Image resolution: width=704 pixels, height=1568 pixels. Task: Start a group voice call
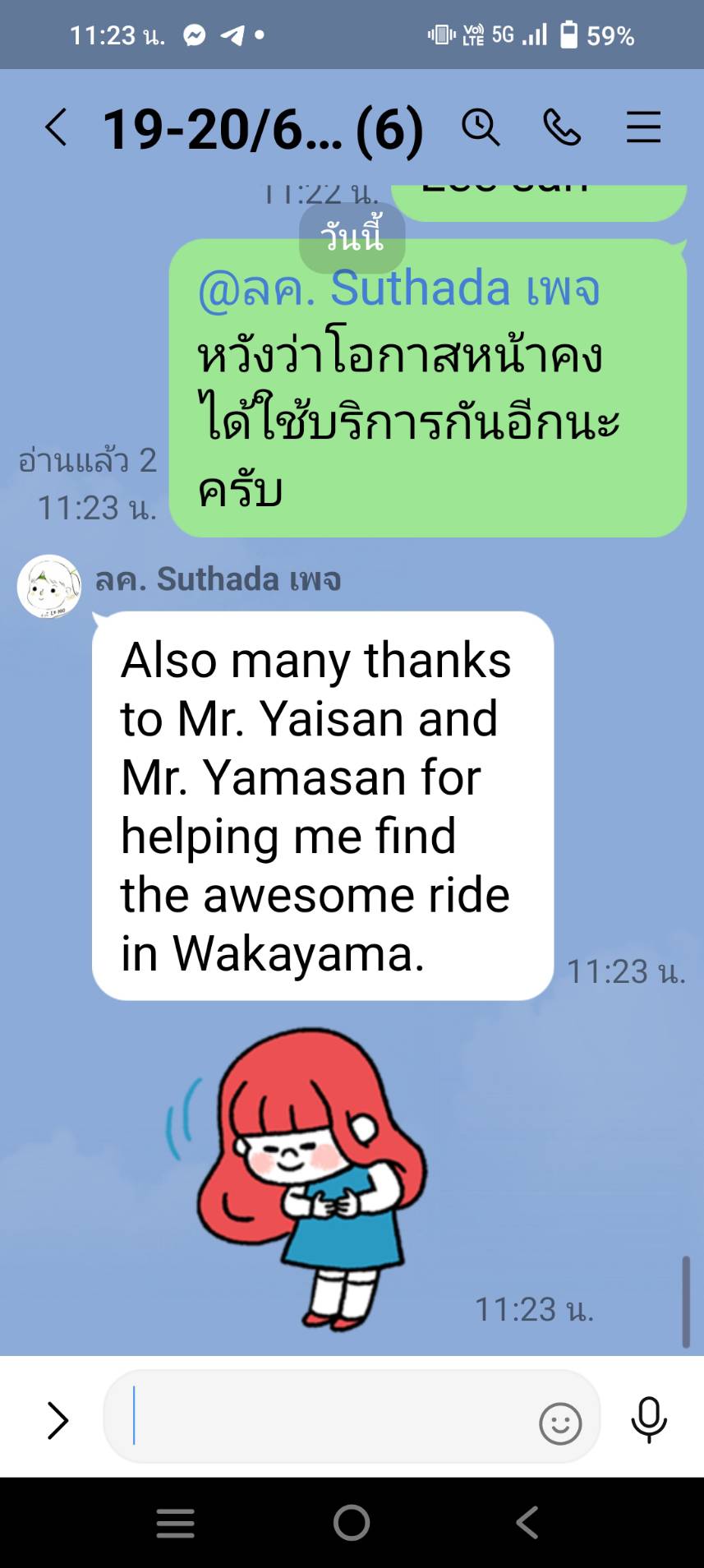pyautogui.click(x=562, y=127)
